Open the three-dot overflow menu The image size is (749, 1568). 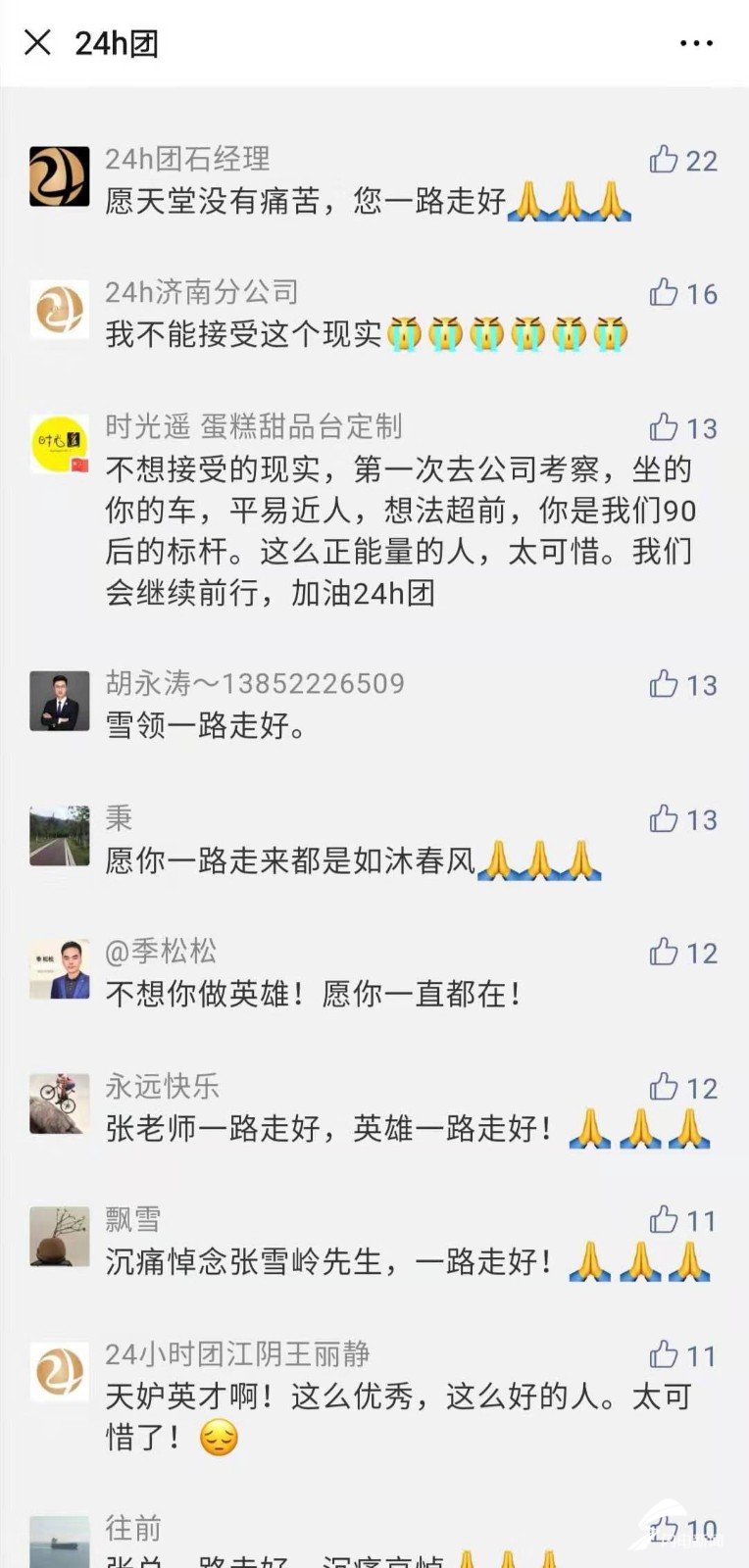696,43
